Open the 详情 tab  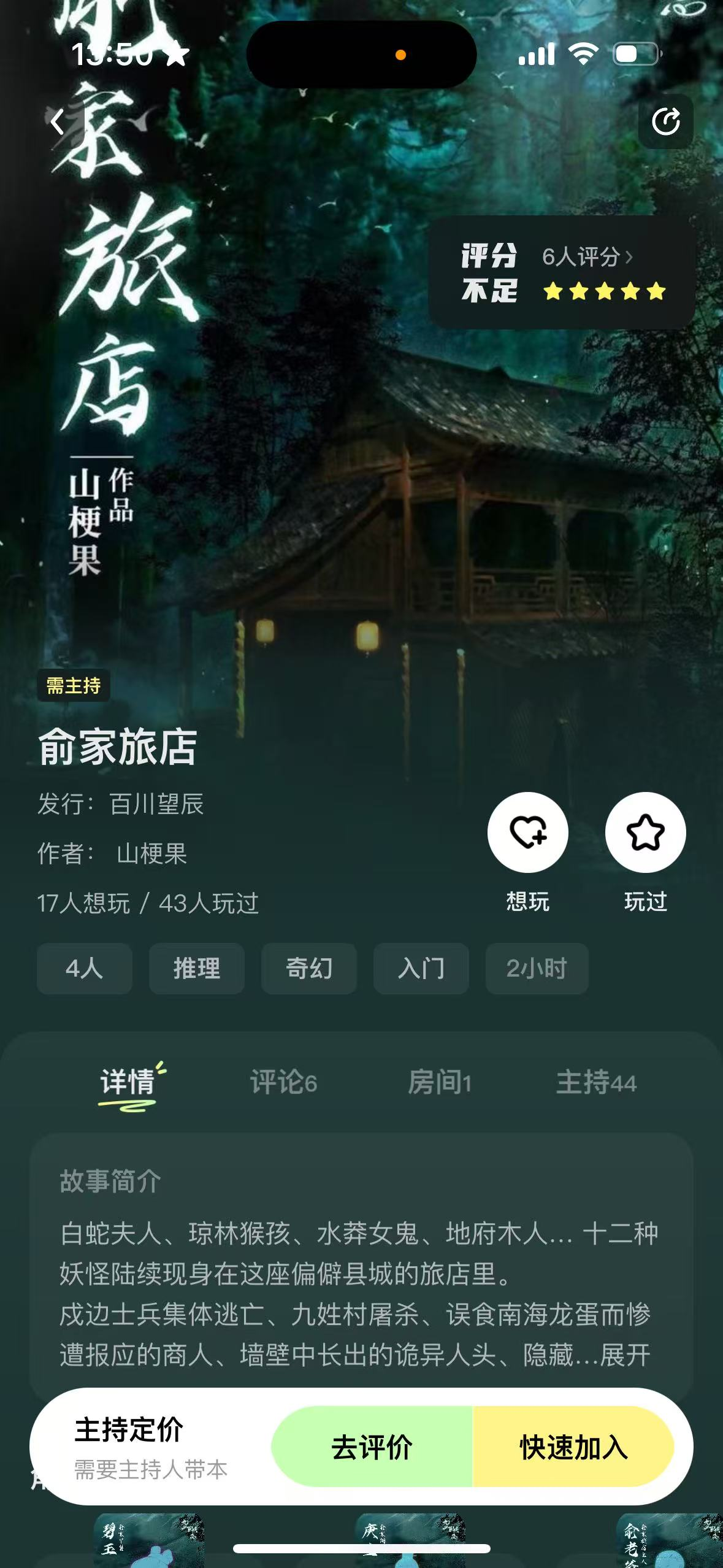point(128,1082)
